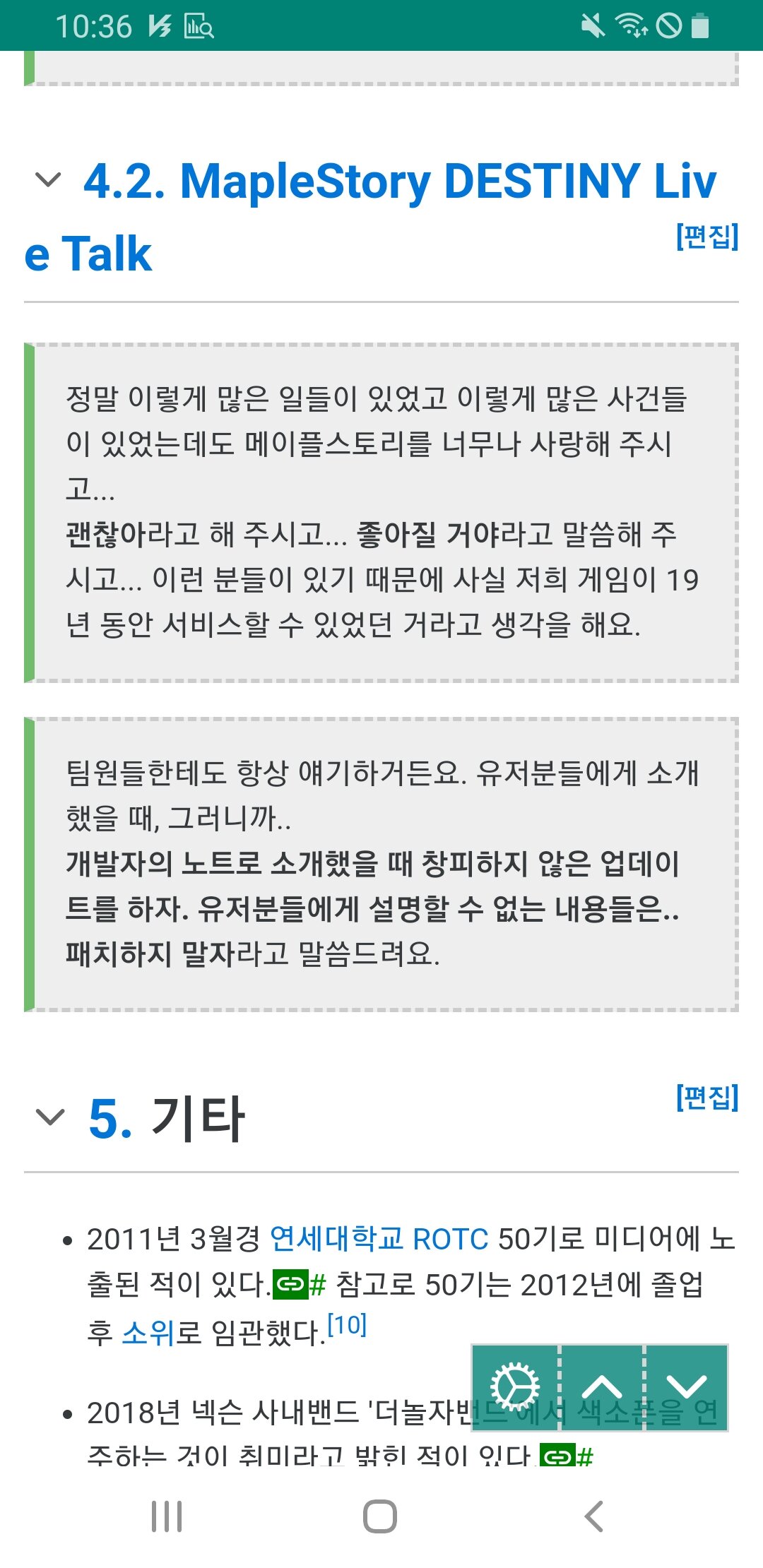Jump to top with the floating up arrow
This screenshot has width=763, height=1568.
(602, 1387)
